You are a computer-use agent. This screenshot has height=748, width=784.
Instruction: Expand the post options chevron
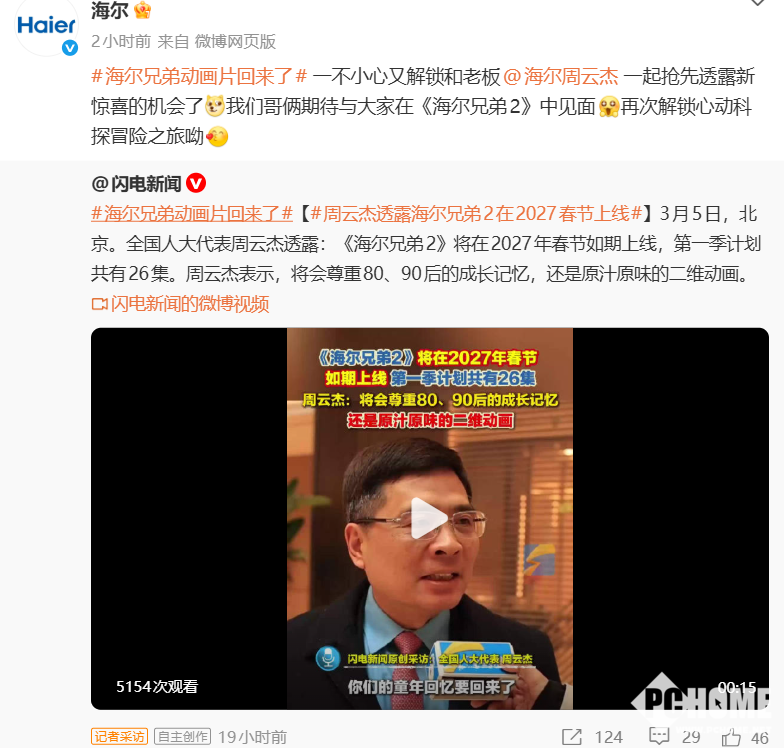click(758, 5)
